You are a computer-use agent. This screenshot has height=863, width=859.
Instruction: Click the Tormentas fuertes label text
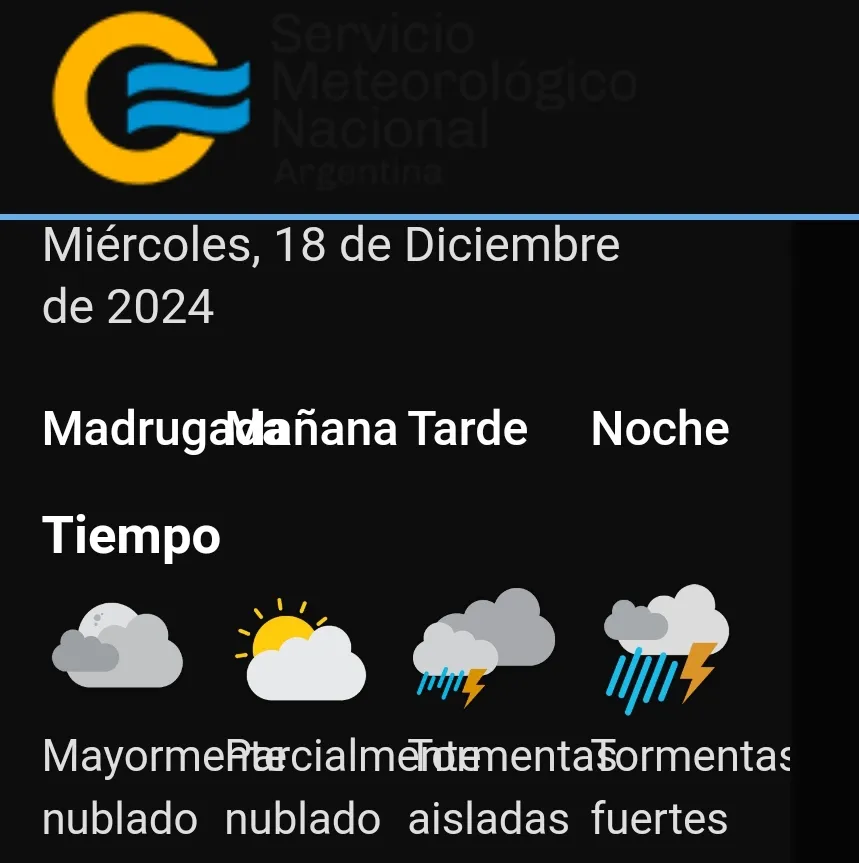coord(660,785)
